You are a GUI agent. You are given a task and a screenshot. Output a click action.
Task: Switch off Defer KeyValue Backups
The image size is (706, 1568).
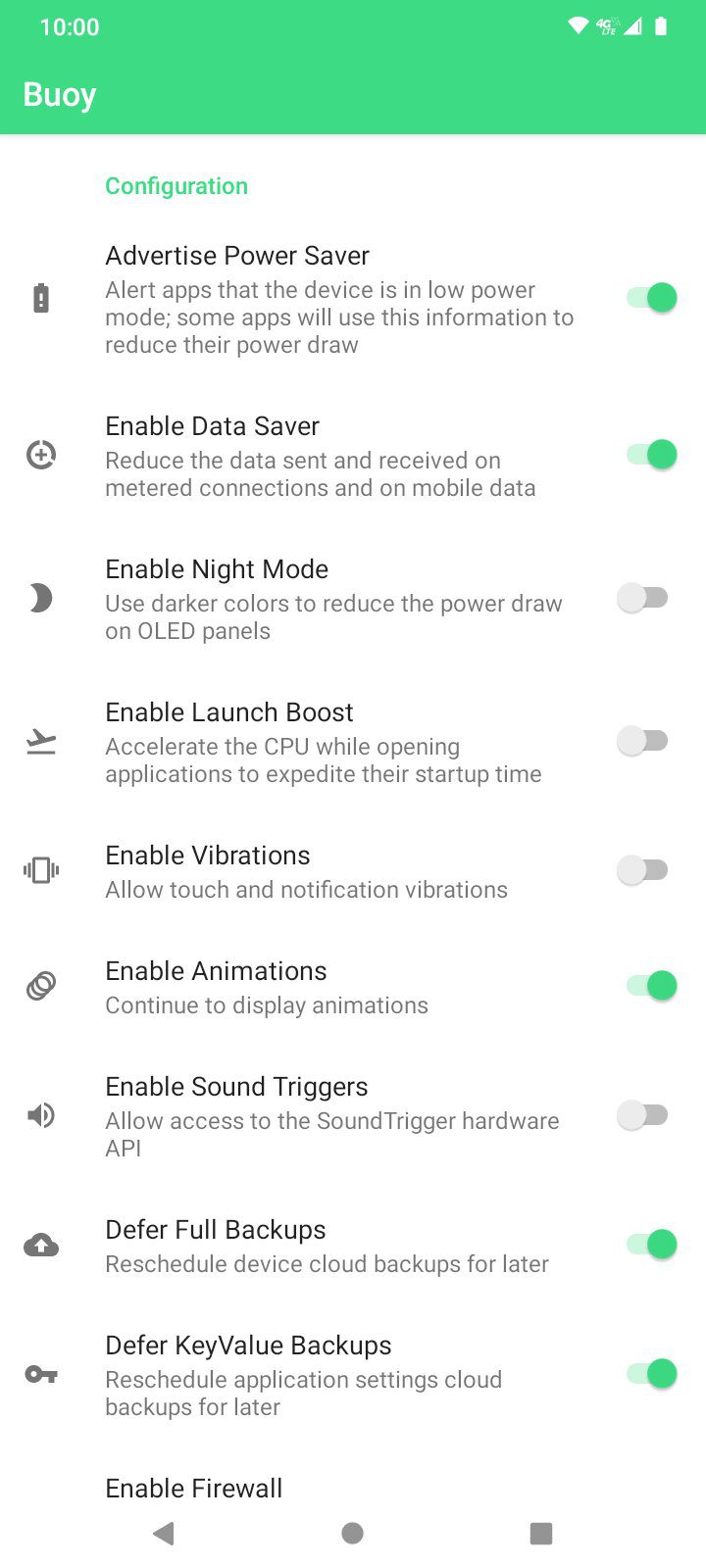[651, 1374]
